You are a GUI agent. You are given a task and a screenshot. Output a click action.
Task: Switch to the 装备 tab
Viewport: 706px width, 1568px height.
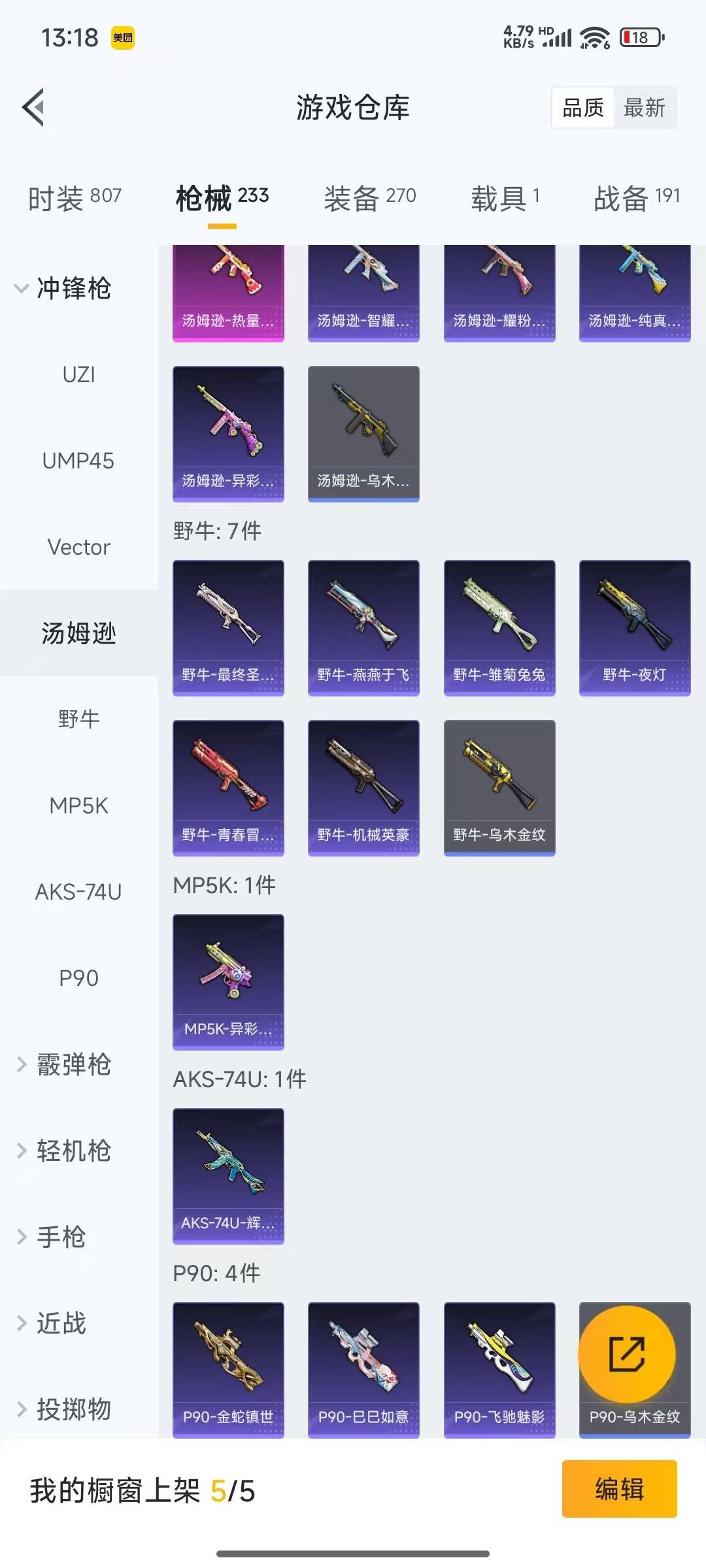[370, 197]
